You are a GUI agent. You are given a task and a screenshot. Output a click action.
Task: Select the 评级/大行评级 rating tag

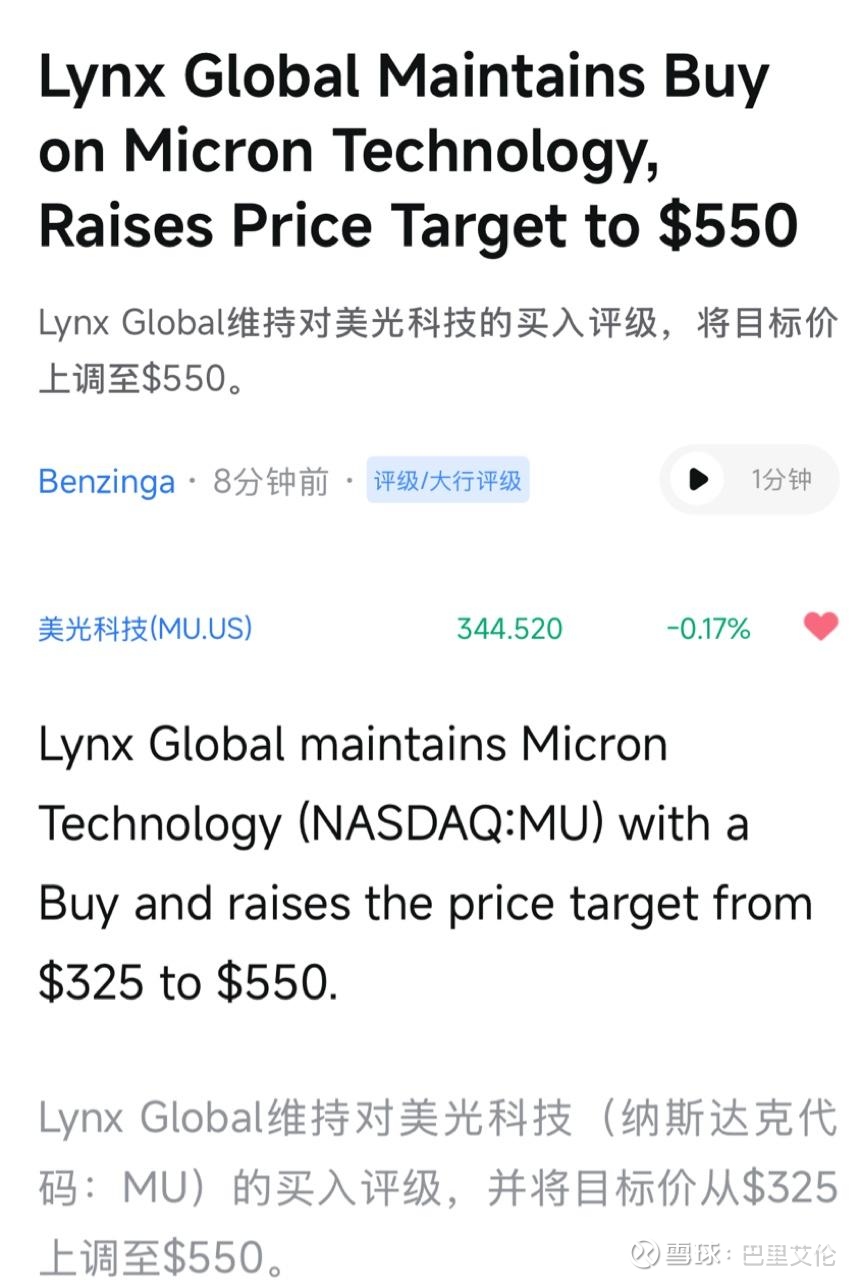pyautogui.click(x=448, y=481)
